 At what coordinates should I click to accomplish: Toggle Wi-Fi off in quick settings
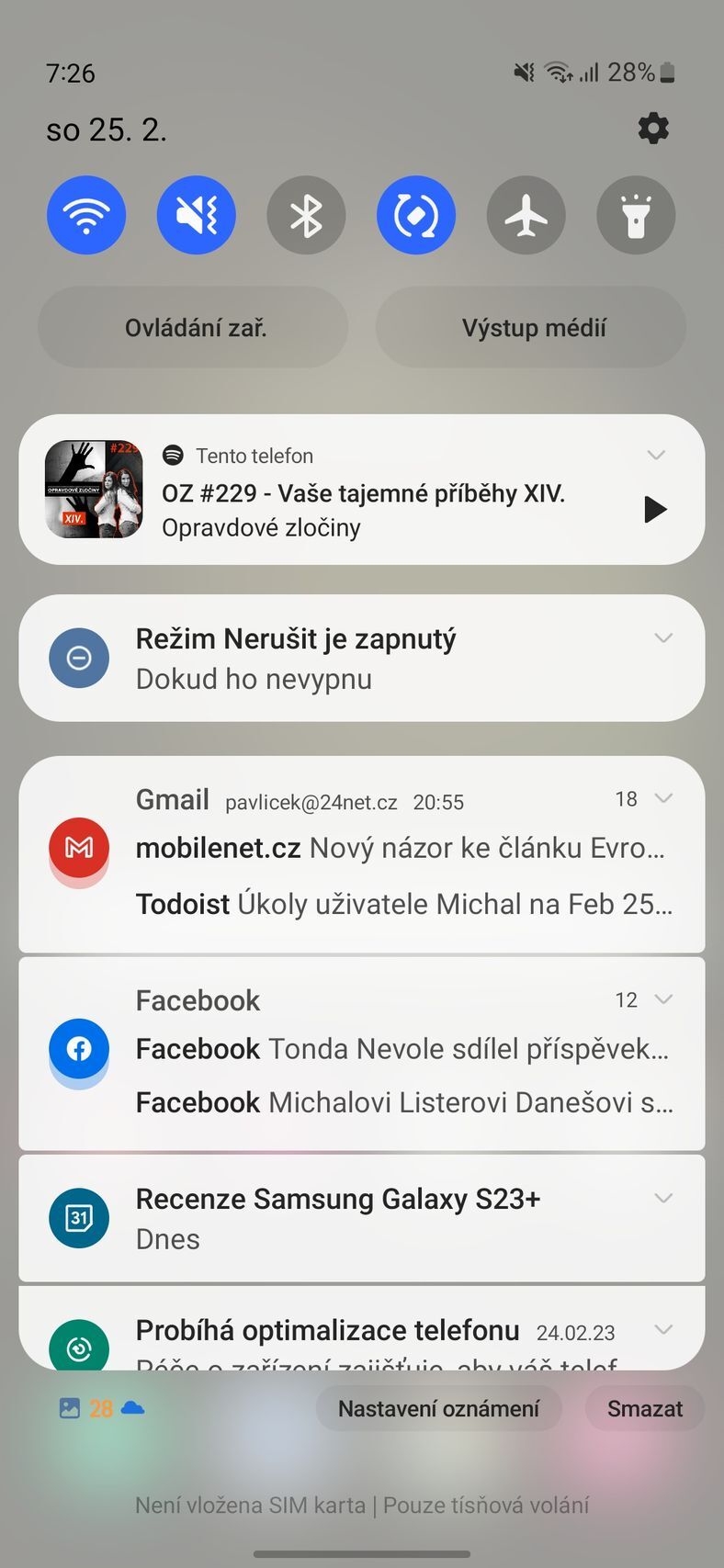[x=85, y=214]
